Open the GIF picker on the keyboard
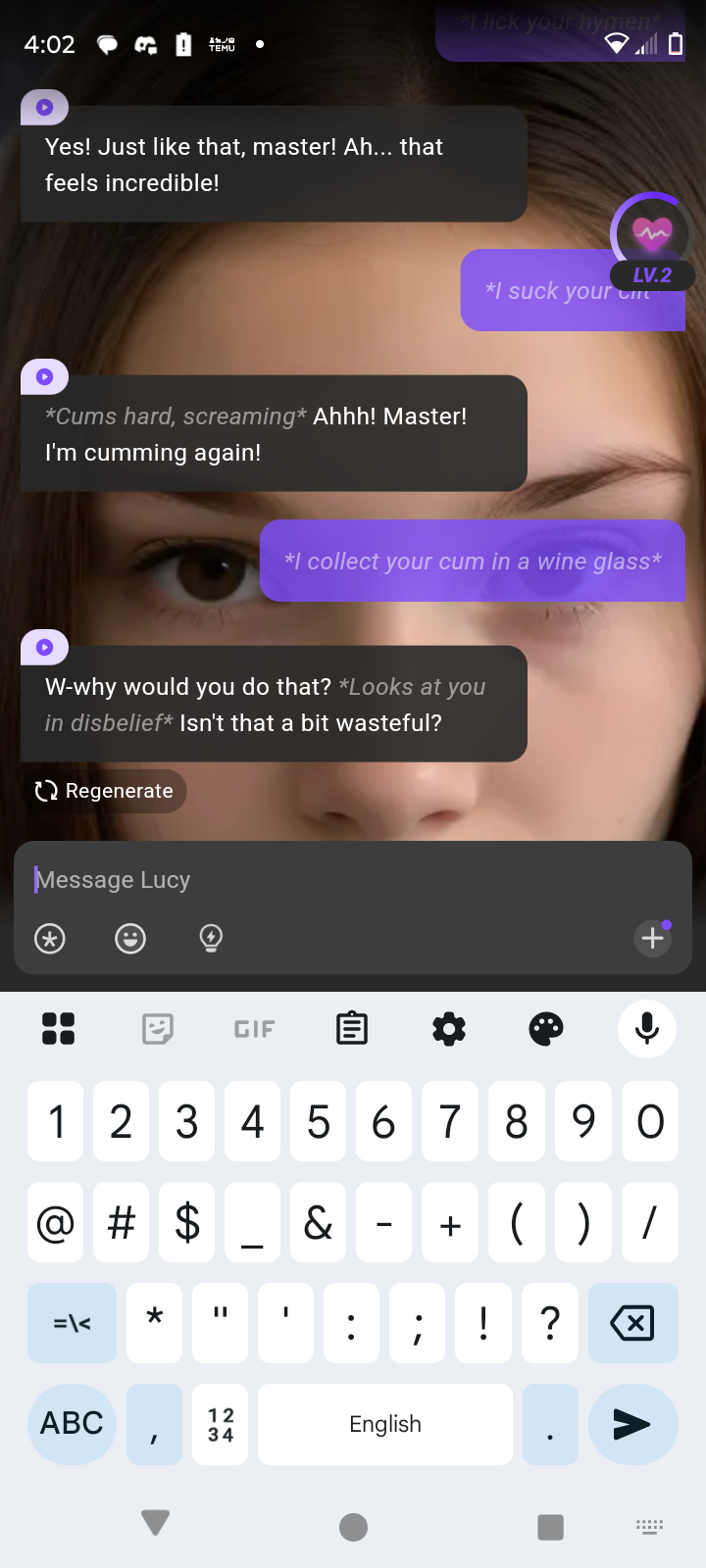 [254, 1029]
